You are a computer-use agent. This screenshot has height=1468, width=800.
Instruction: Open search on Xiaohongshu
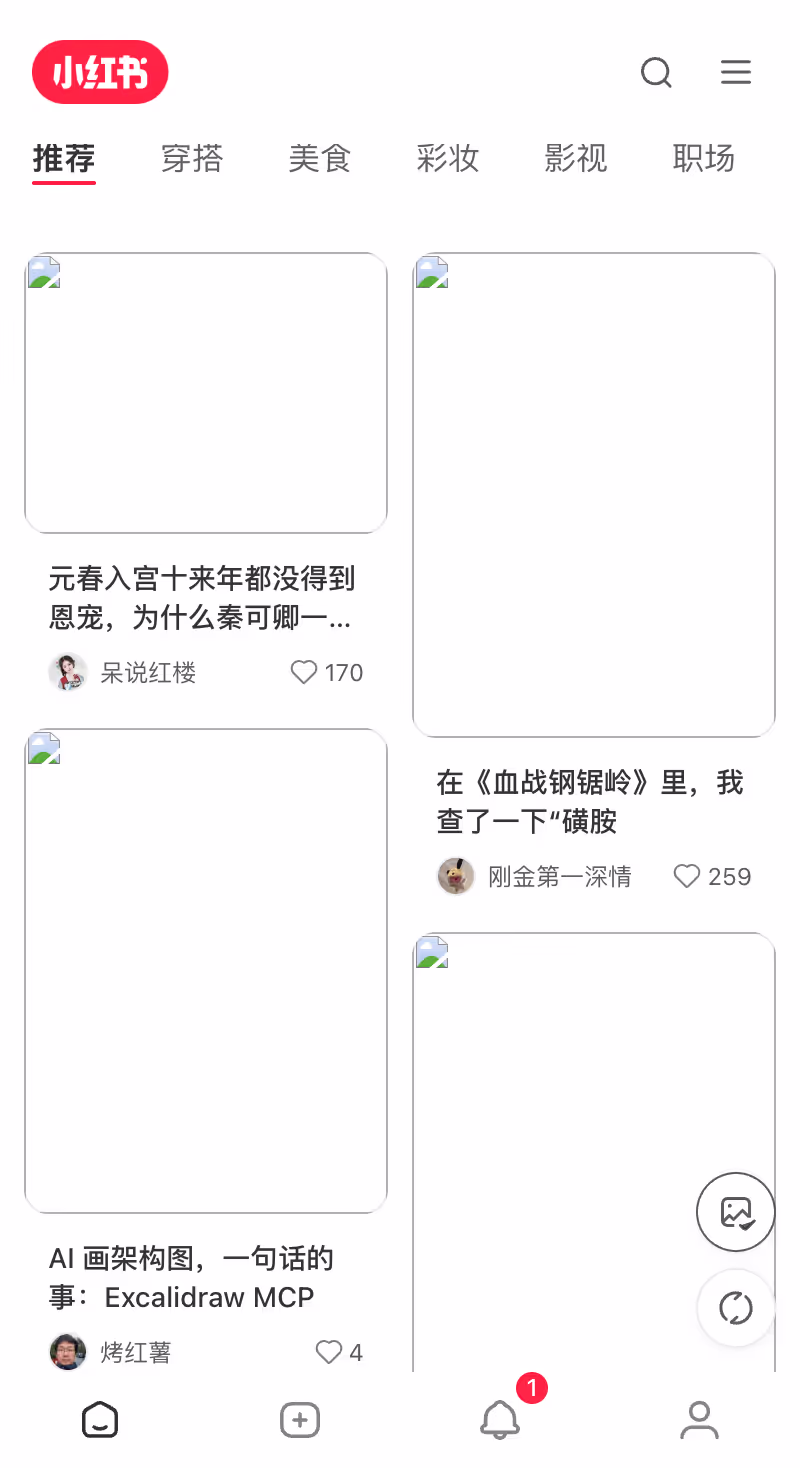pos(656,72)
